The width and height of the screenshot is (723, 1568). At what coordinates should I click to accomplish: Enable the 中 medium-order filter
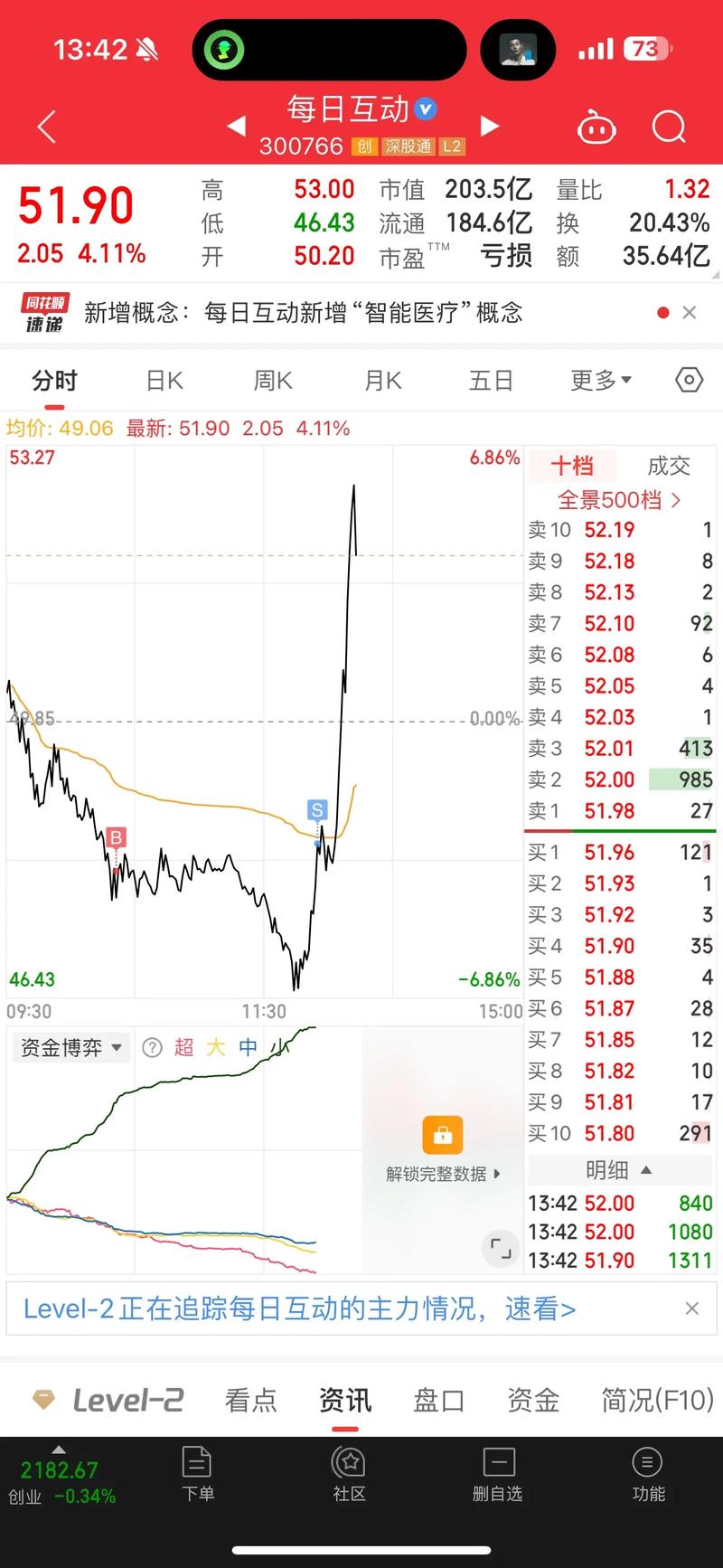point(247,1047)
